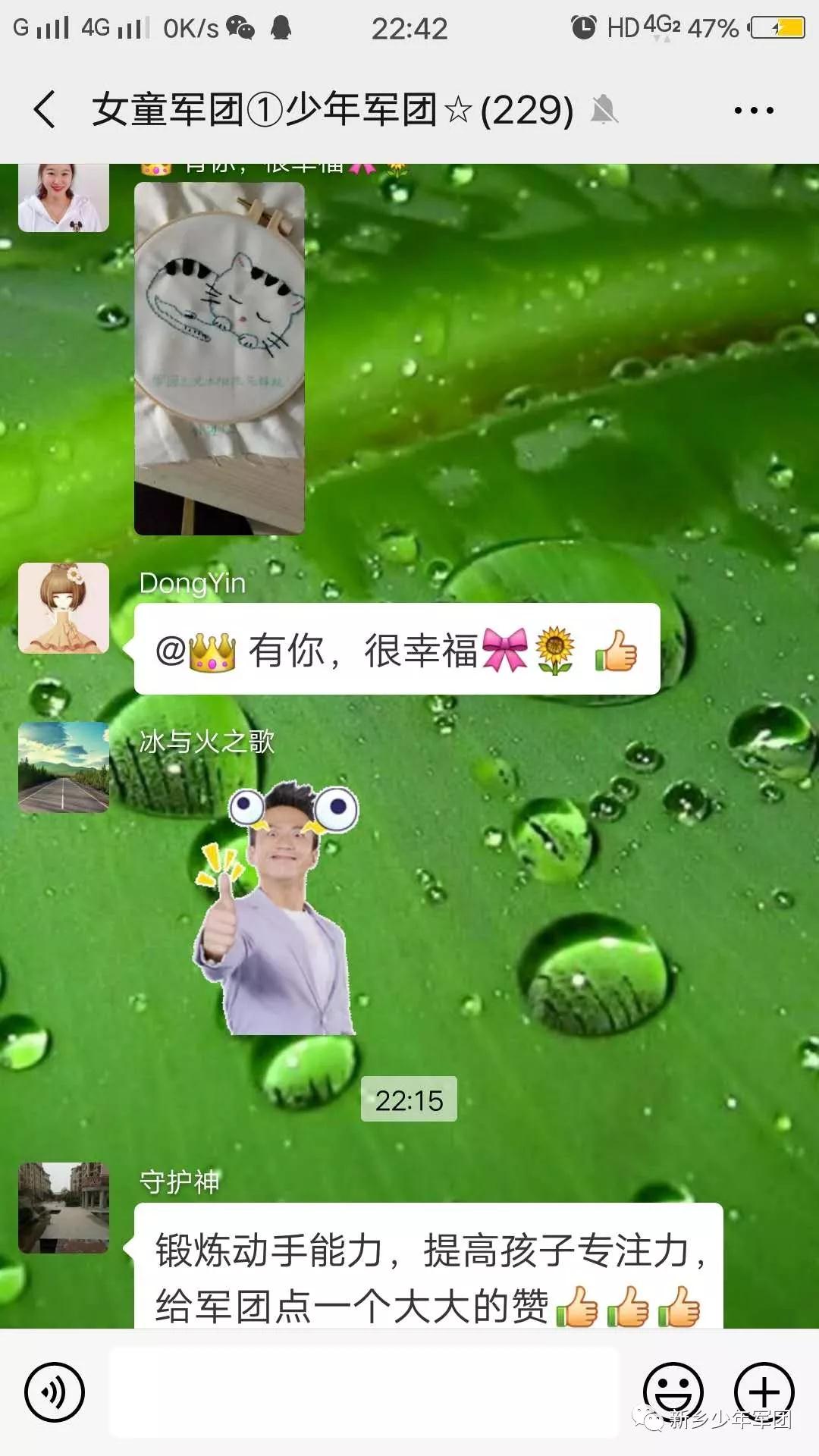Open the emoji picker
This screenshot has width=819, height=1456.
(672, 1392)
